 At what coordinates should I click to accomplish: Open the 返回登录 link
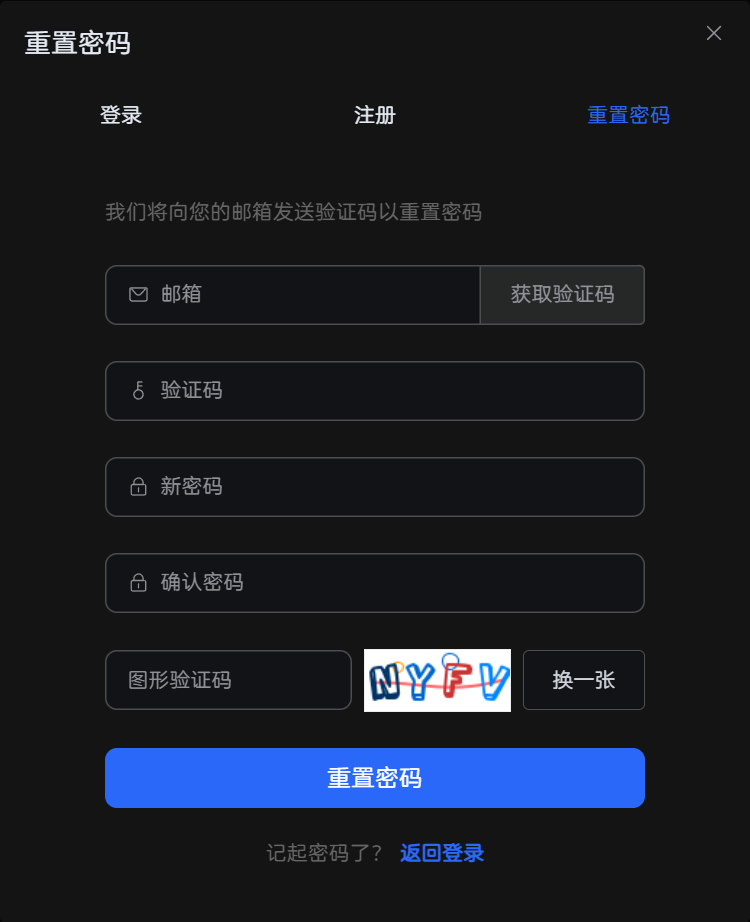[x=442, y=853]
